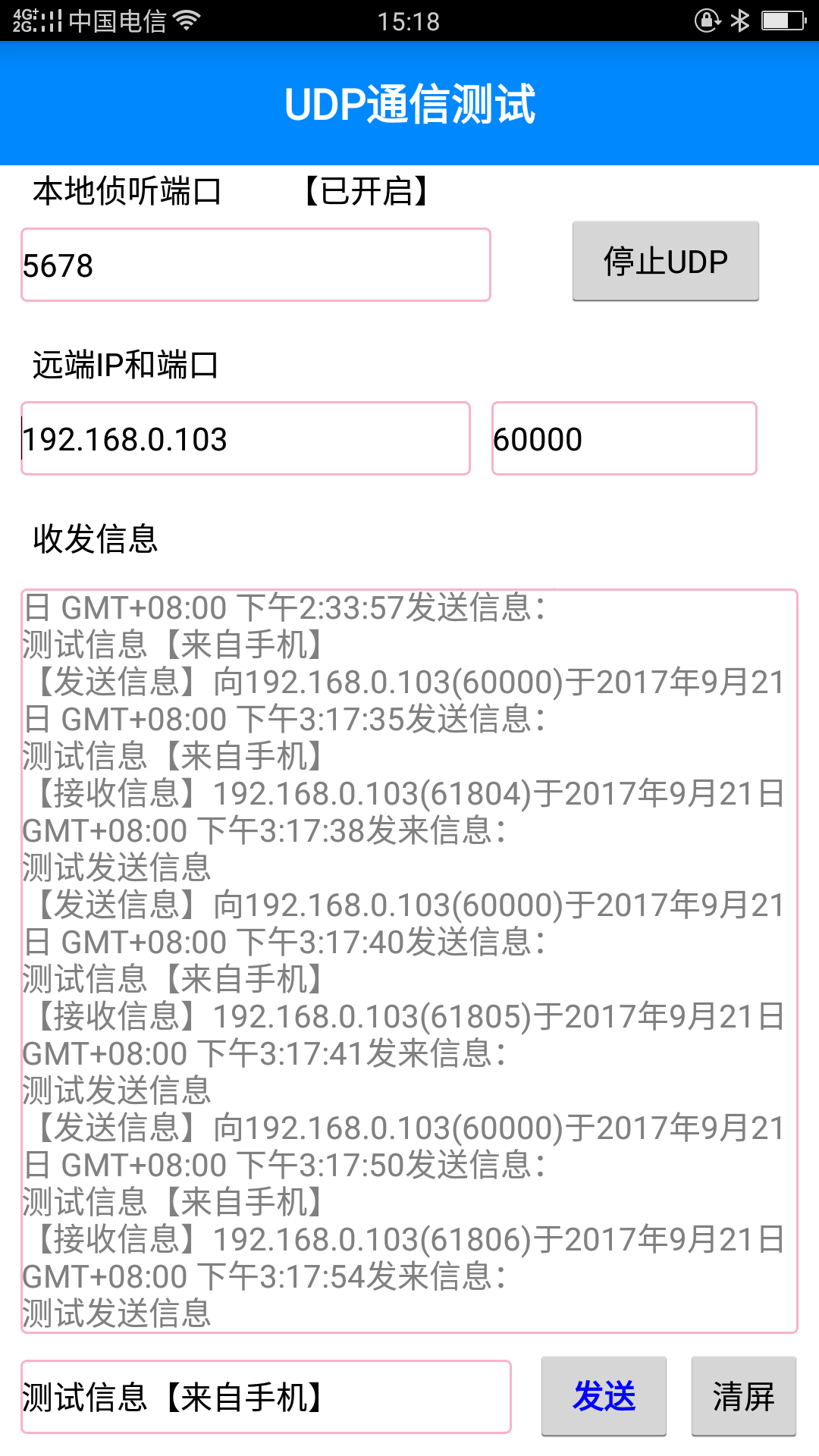Clear the log with the 清屏 button
The height and width of the screenshot is (1456, 819).
point(744,1396)
